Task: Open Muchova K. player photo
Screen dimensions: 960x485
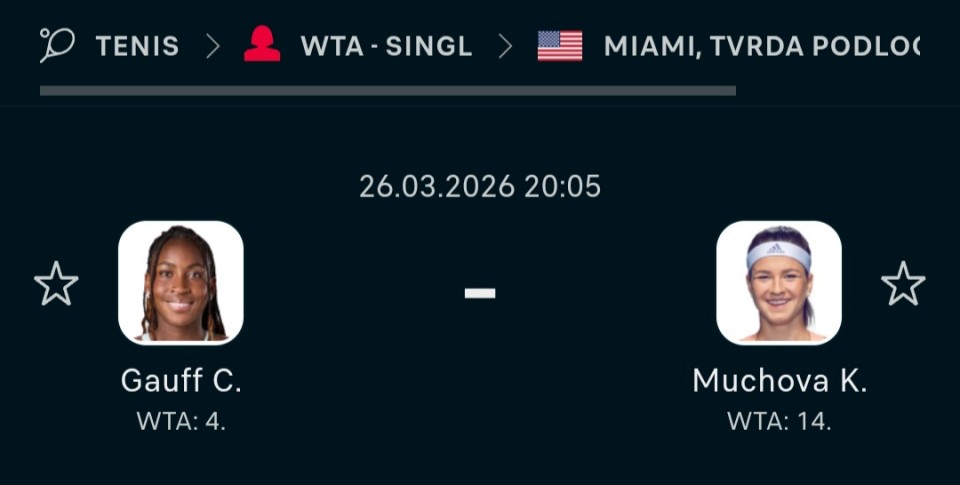Action: (x=779, y=282)
